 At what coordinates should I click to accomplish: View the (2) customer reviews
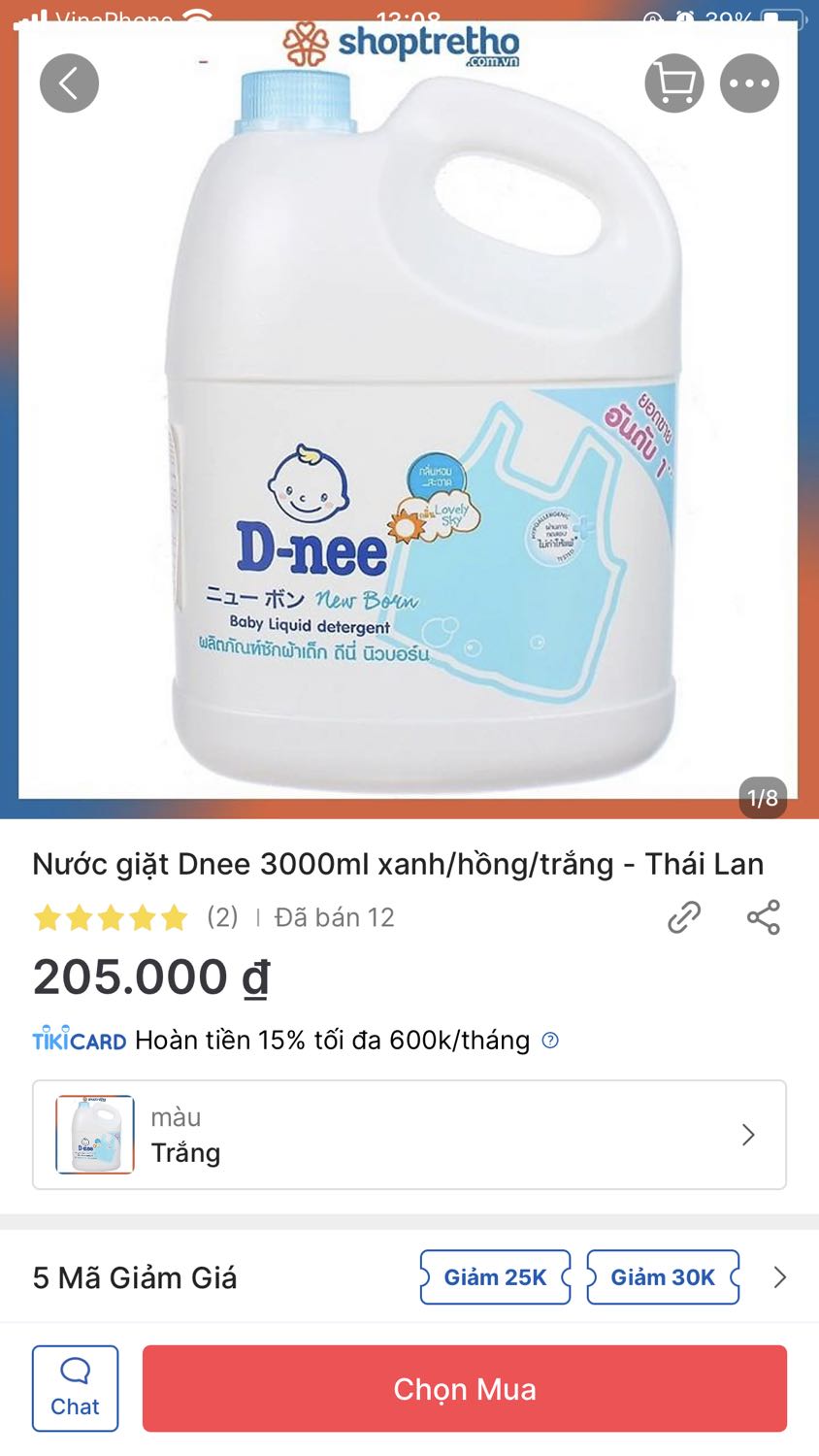point(222,916)
